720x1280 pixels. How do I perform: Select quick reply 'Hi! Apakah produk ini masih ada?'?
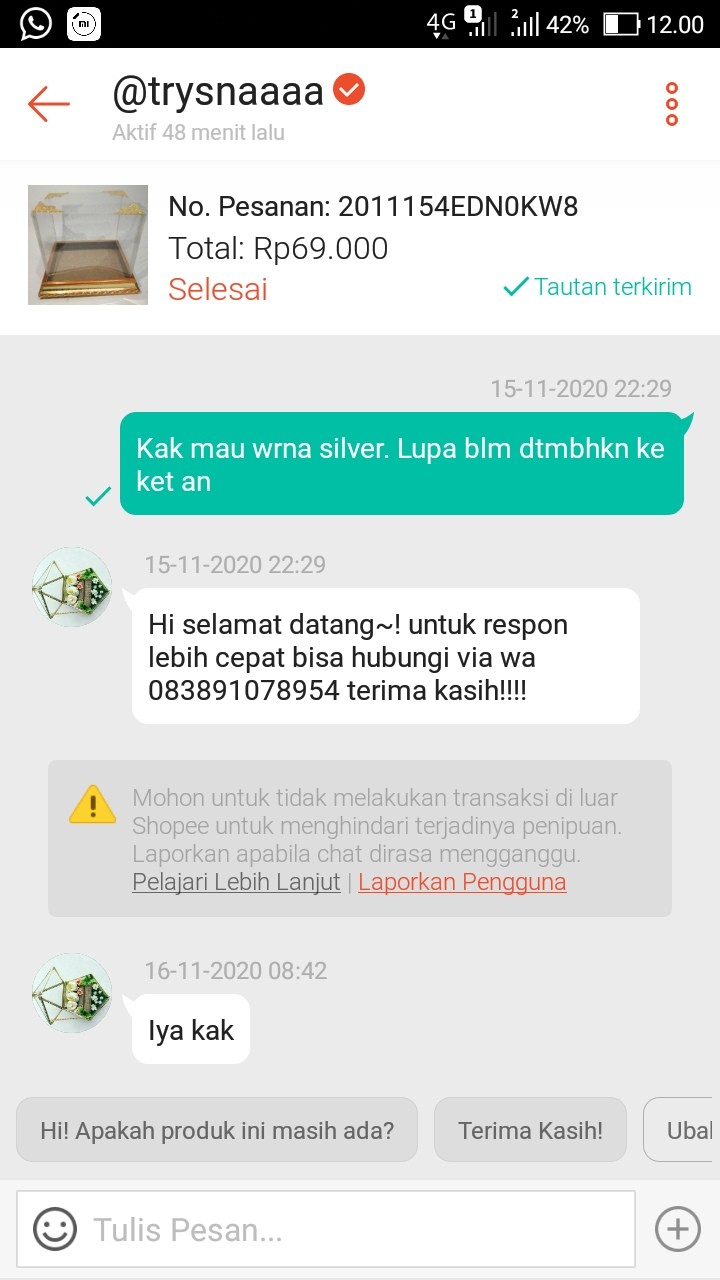point(217,1129)
